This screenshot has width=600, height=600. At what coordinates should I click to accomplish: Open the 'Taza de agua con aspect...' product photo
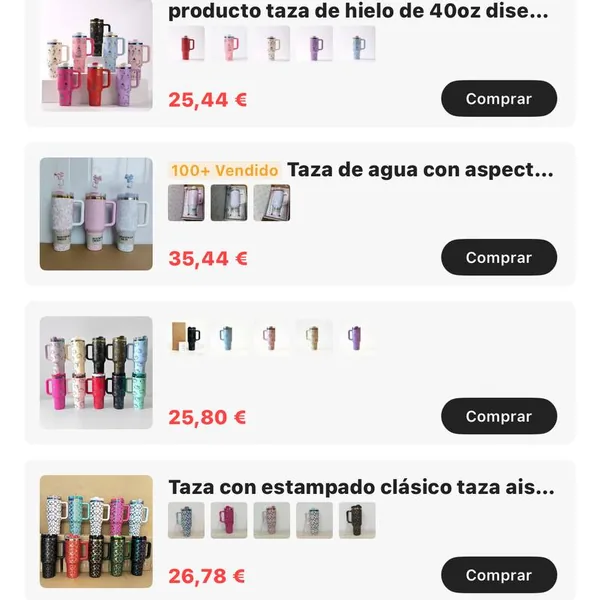[x=96, y=214]
